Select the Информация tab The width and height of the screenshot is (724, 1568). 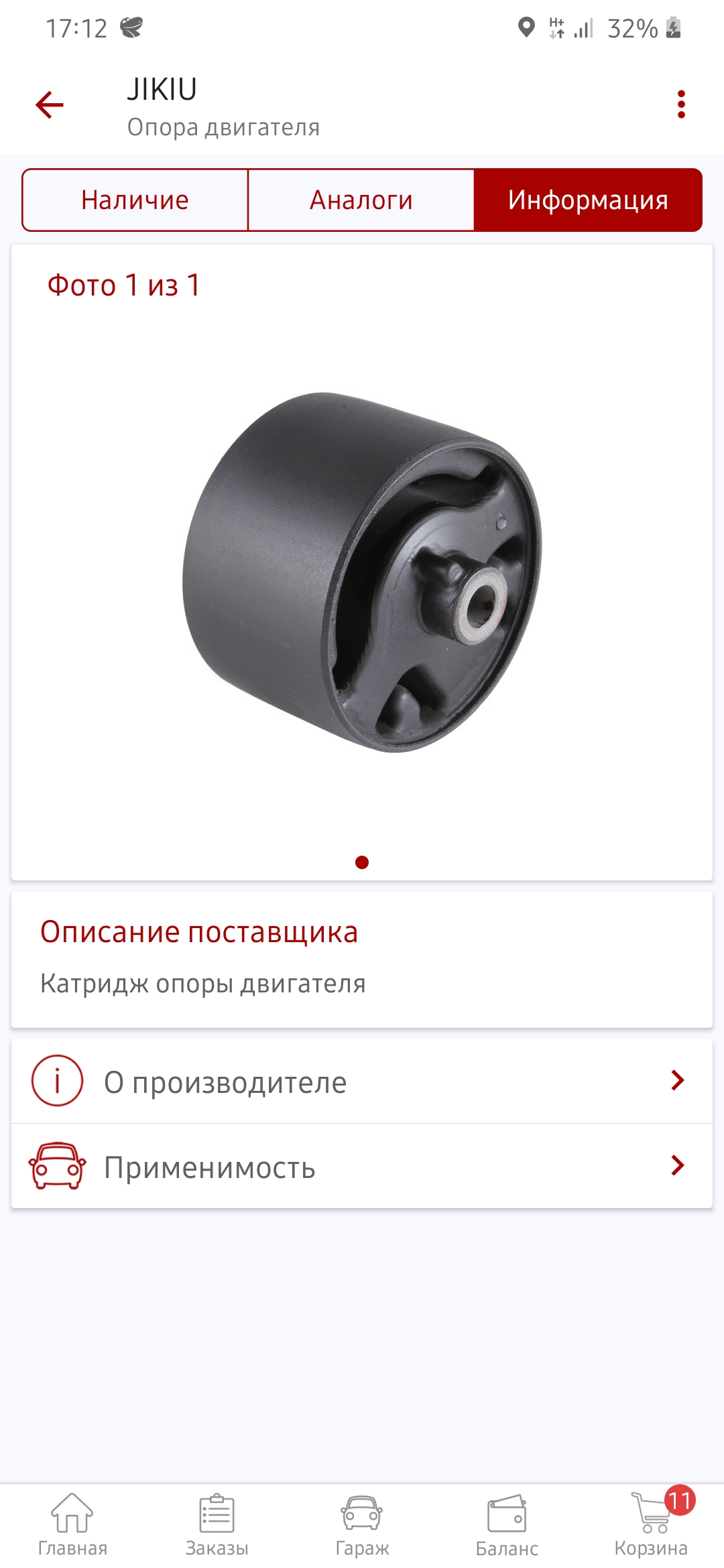588,200
